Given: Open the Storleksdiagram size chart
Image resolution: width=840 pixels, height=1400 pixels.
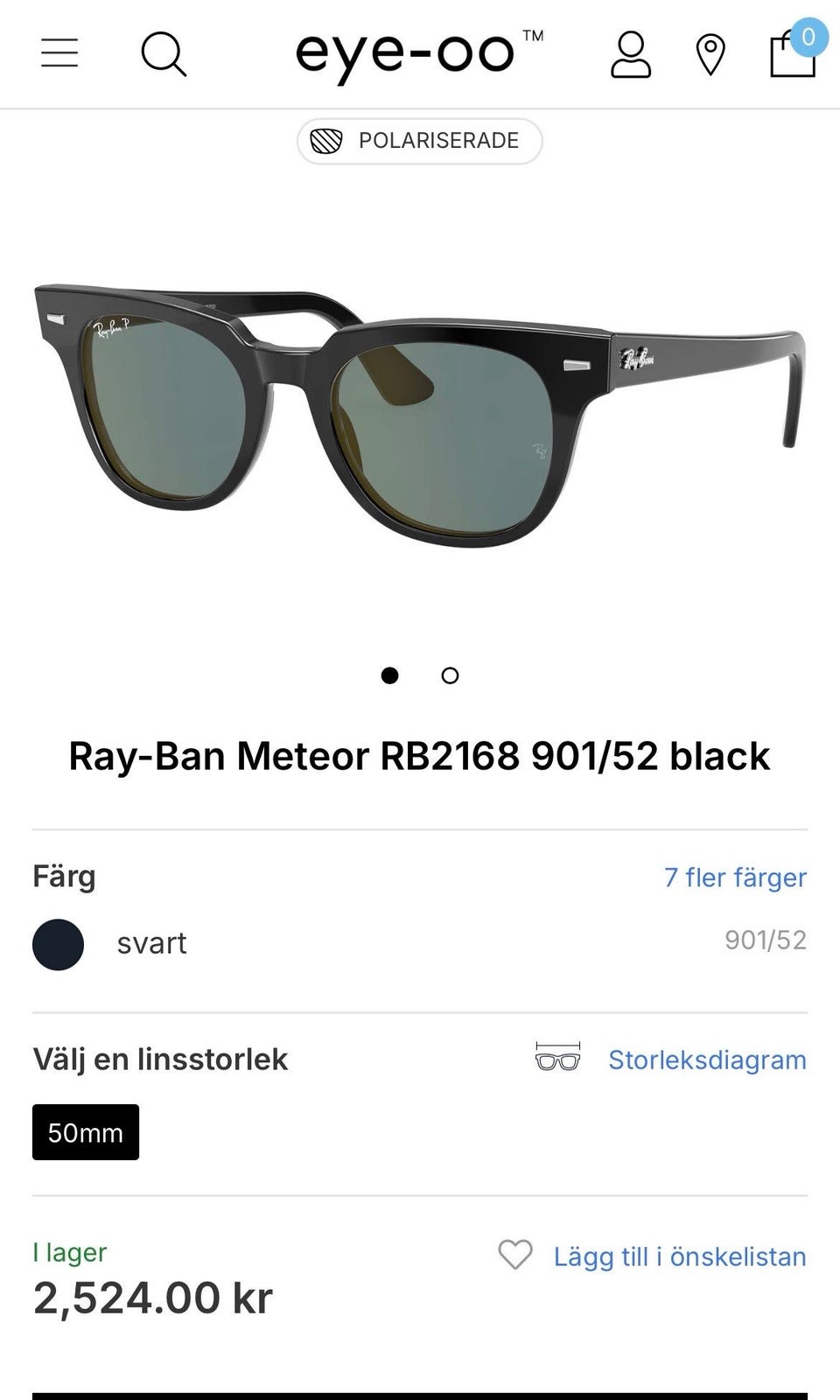Looking at the screenshot, I should (706, 1060).
